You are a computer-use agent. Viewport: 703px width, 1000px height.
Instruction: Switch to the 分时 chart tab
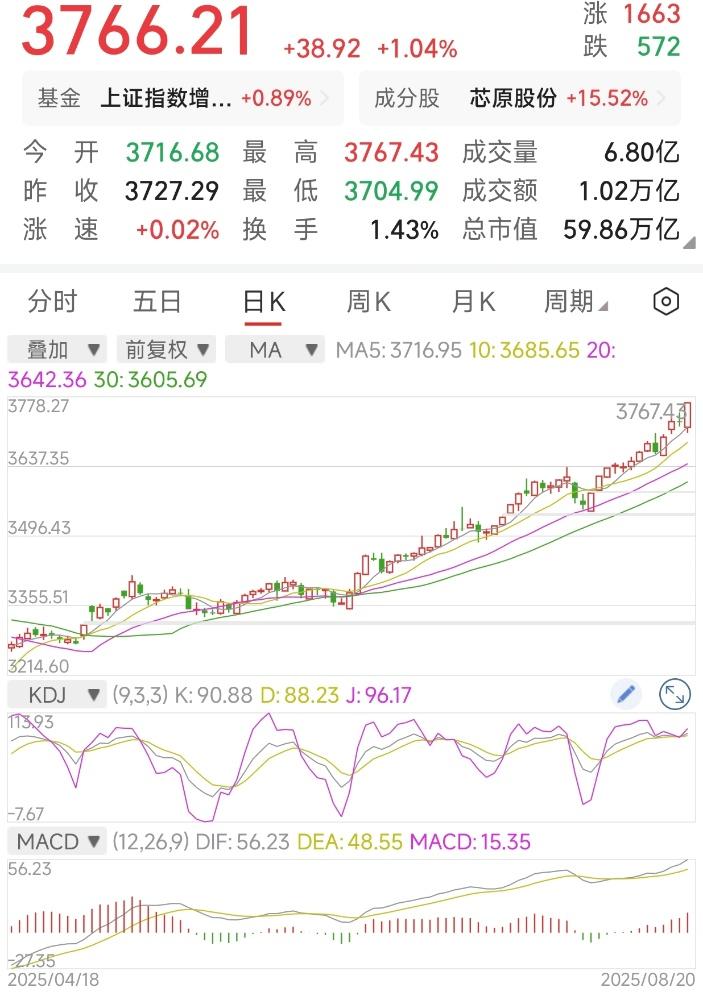(53, 301)
